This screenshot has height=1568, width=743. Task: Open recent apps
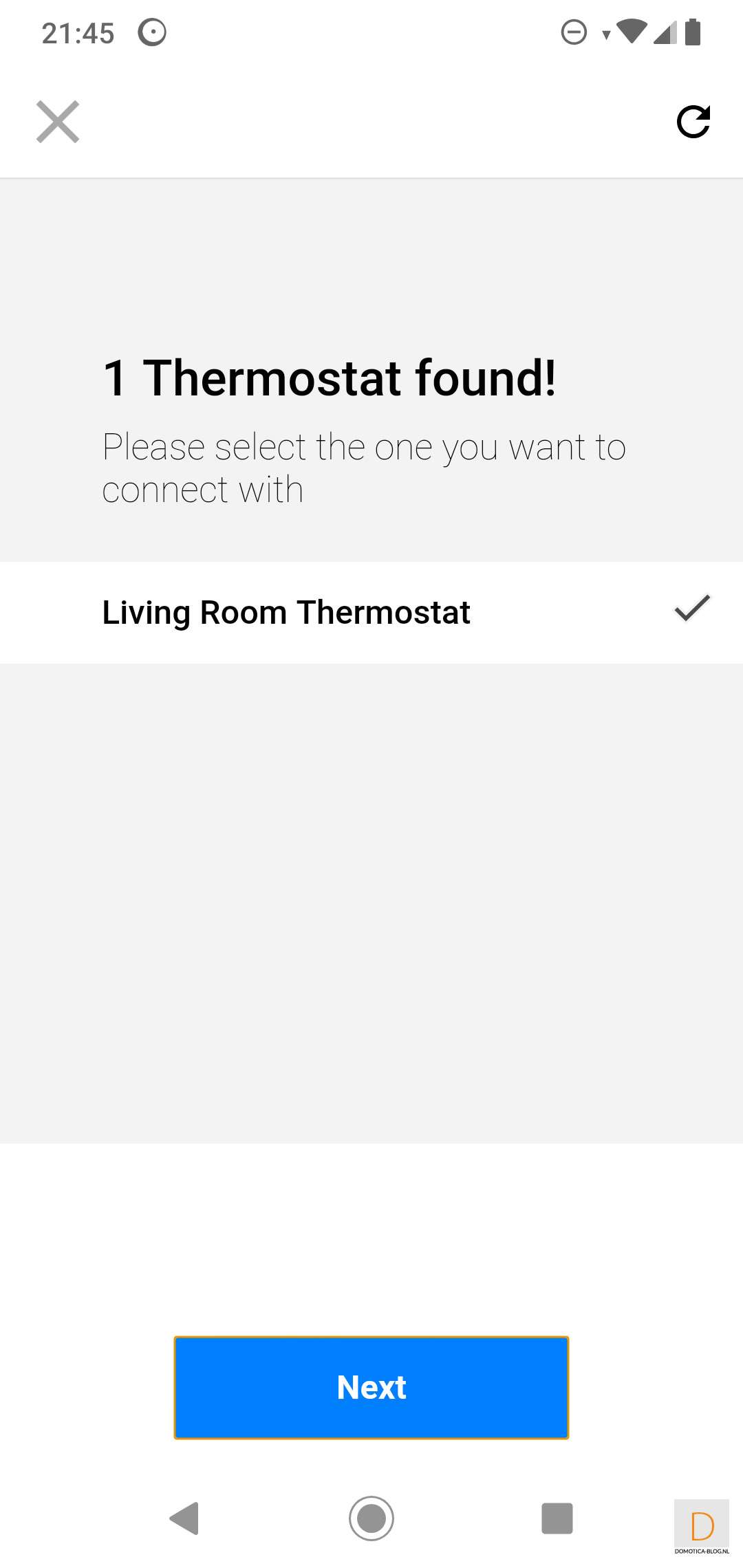click(557, 1518)
